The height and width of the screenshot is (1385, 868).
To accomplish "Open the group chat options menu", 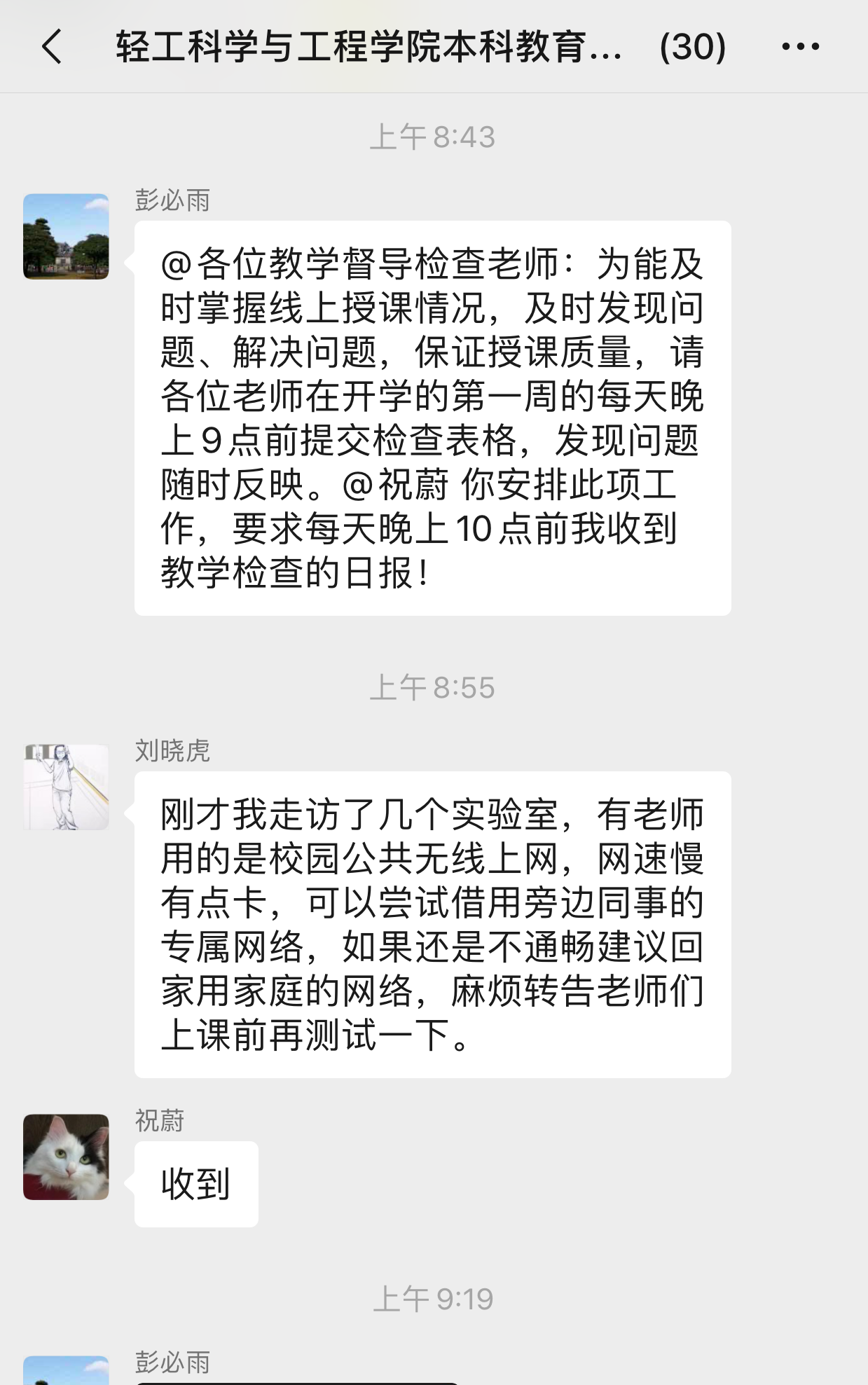I will (800, 47).
